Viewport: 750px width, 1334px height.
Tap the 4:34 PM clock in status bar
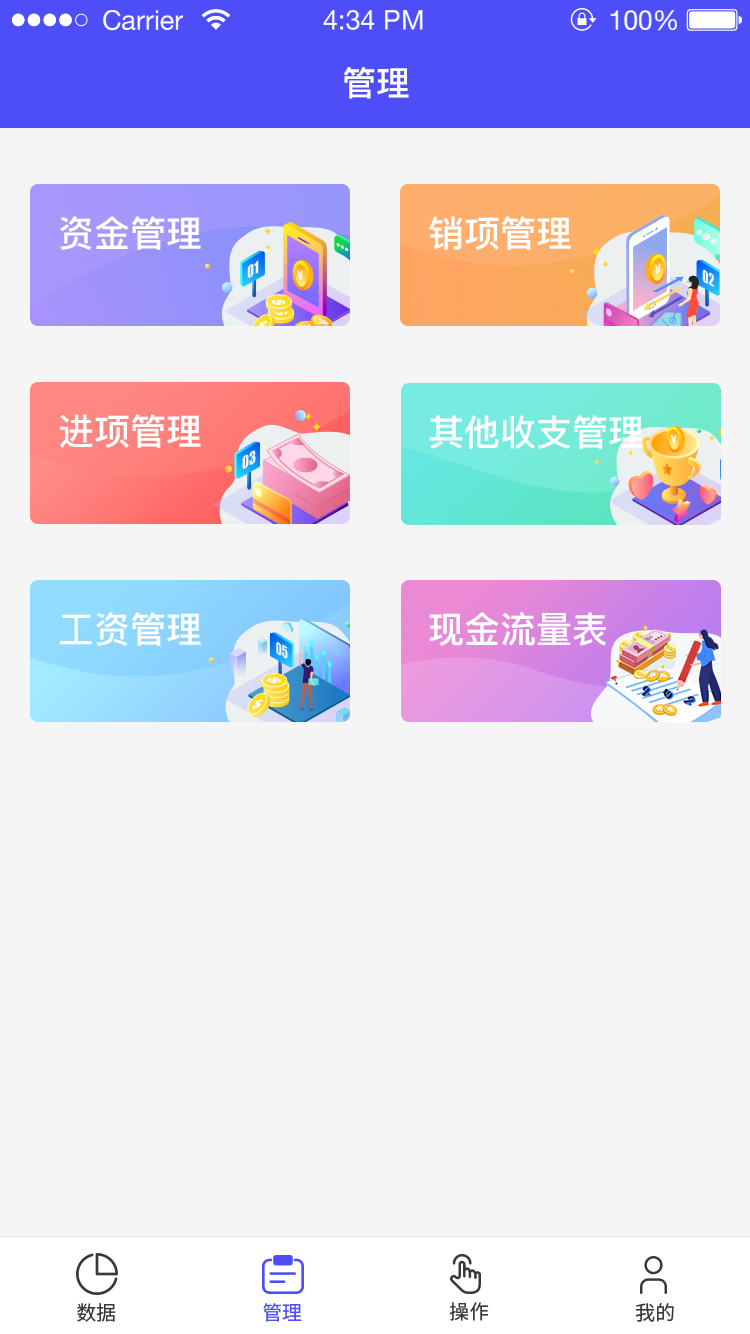tap(374, 18)
